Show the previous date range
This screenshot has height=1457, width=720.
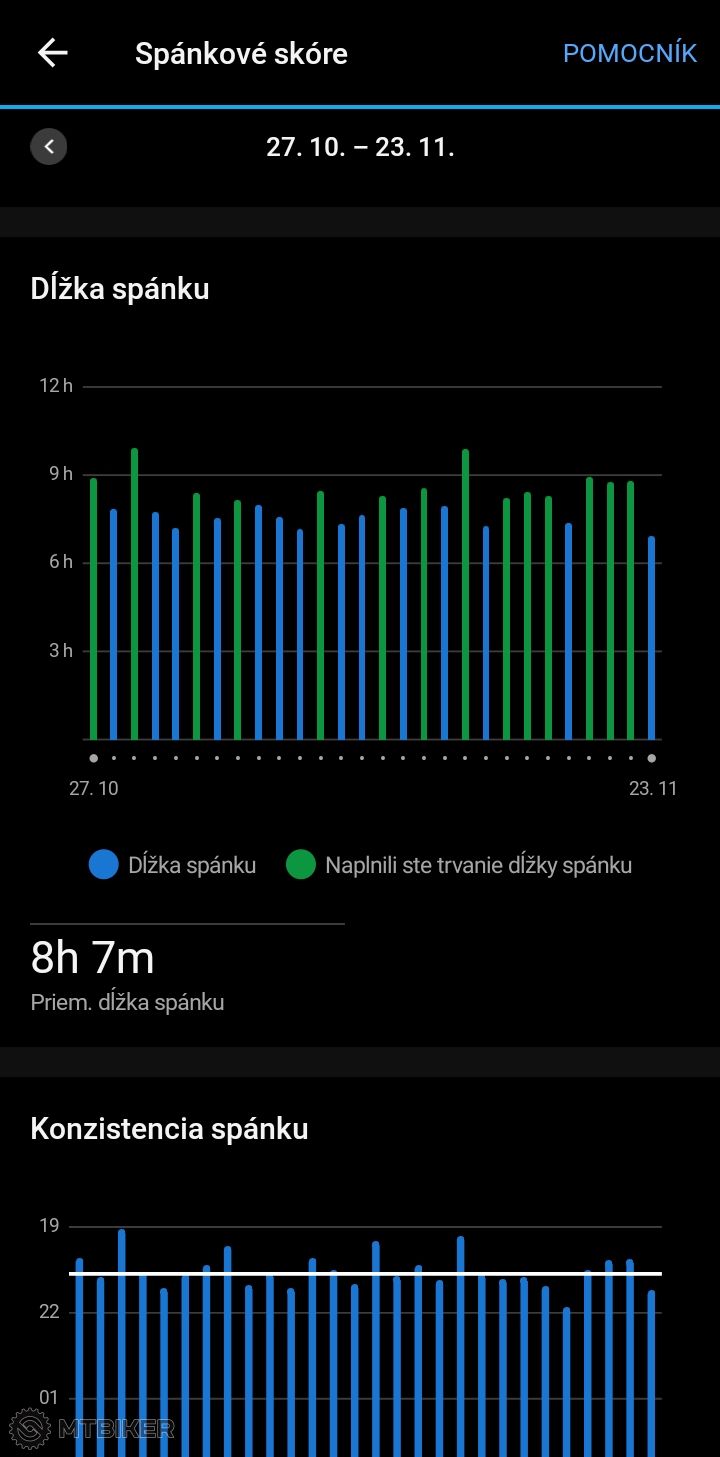(49, 147)
